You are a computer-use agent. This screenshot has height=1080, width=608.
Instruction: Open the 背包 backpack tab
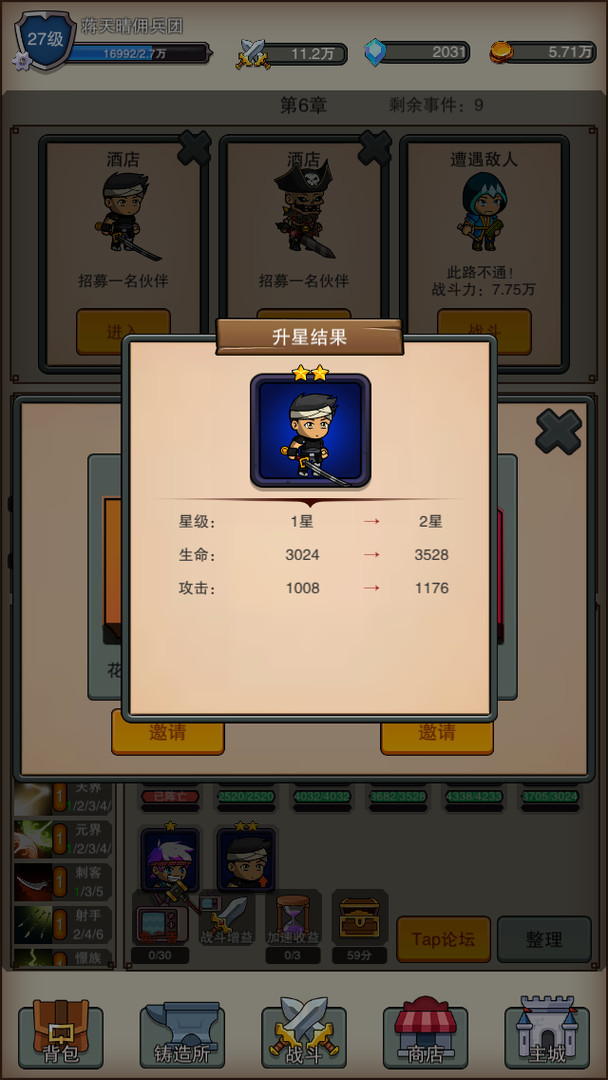pyautogui.click(x=61, y=1035)
